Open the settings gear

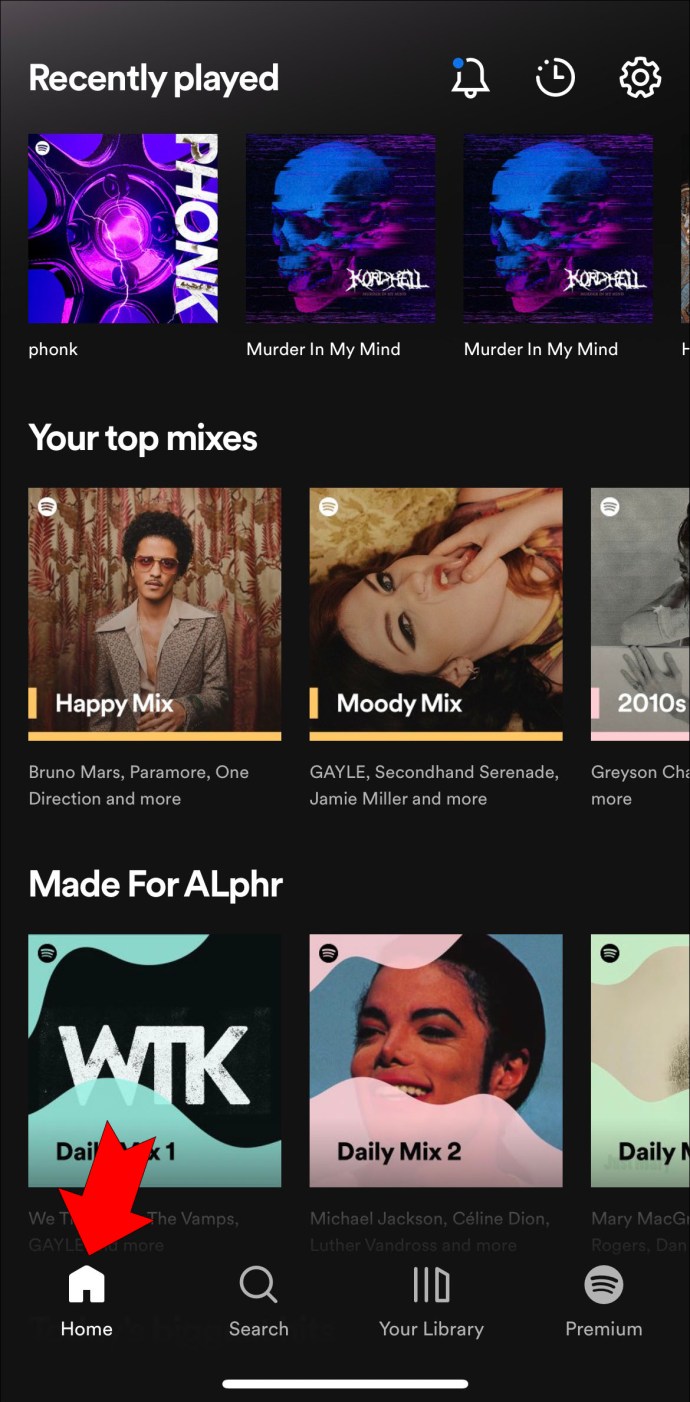tap(640, 78)
